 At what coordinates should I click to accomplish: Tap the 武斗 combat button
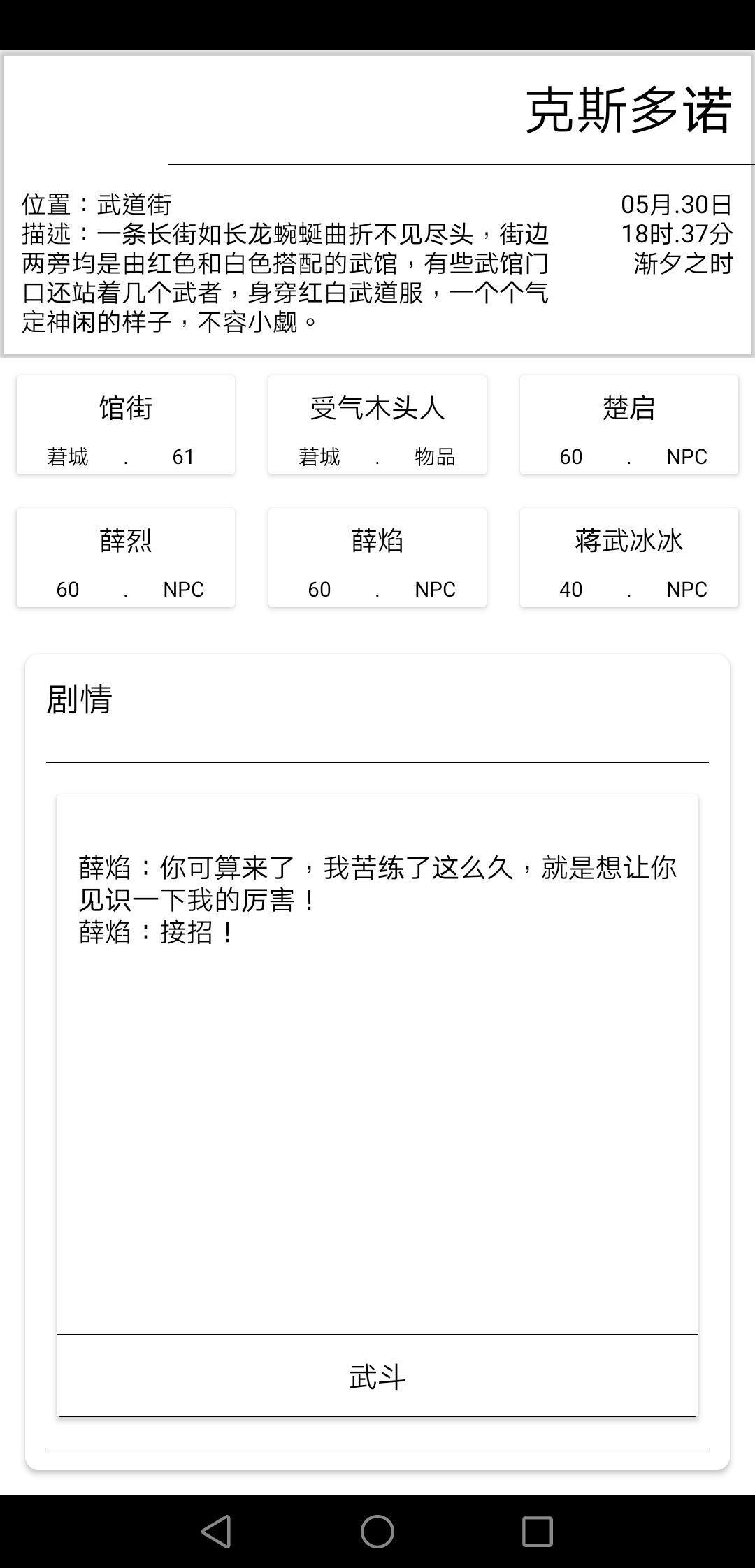(x=377, y=1376)
